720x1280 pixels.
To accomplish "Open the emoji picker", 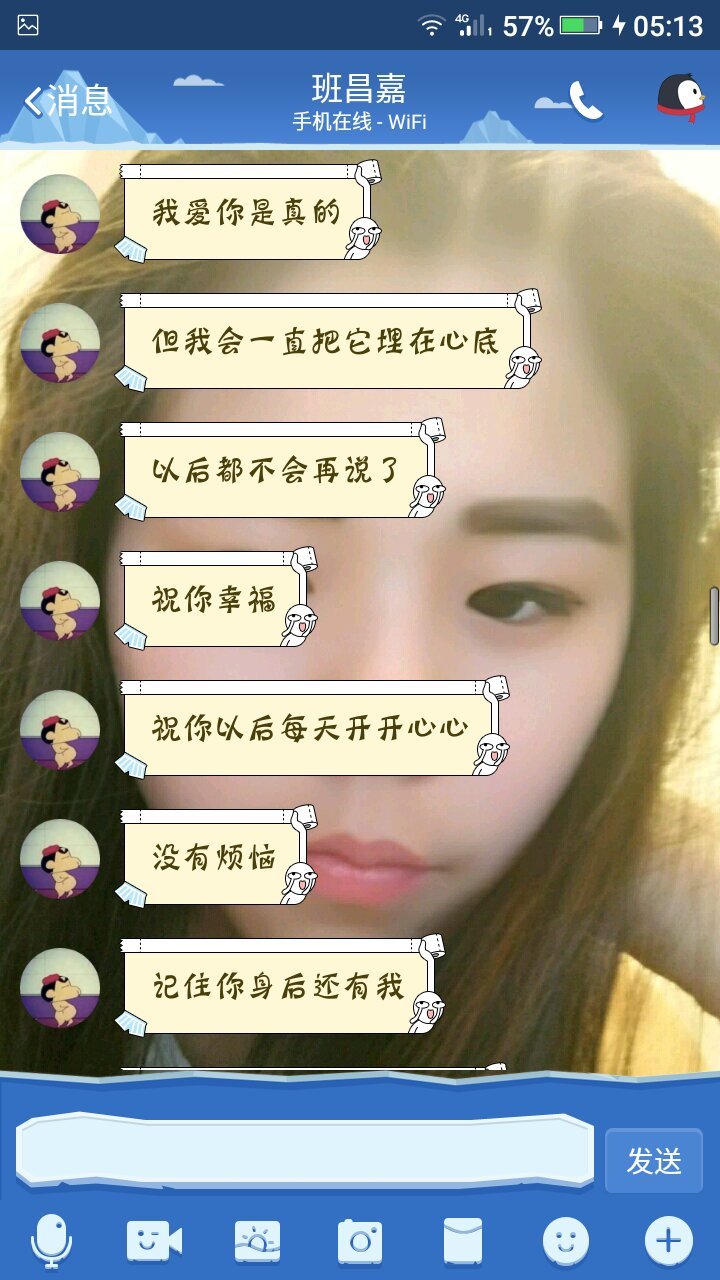I will point(566,1242).
